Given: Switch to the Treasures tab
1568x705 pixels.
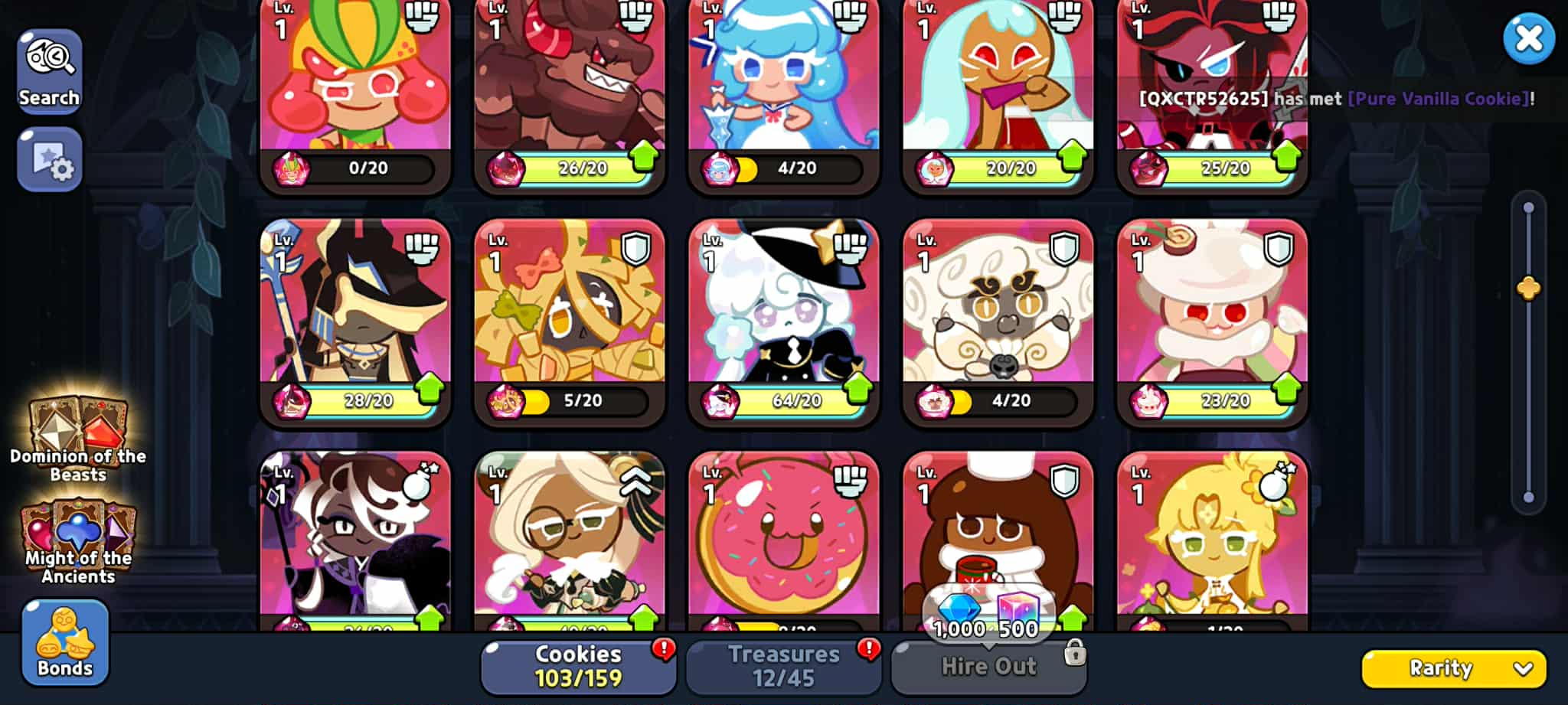Looking at the screenshot, I should (783, 666).
